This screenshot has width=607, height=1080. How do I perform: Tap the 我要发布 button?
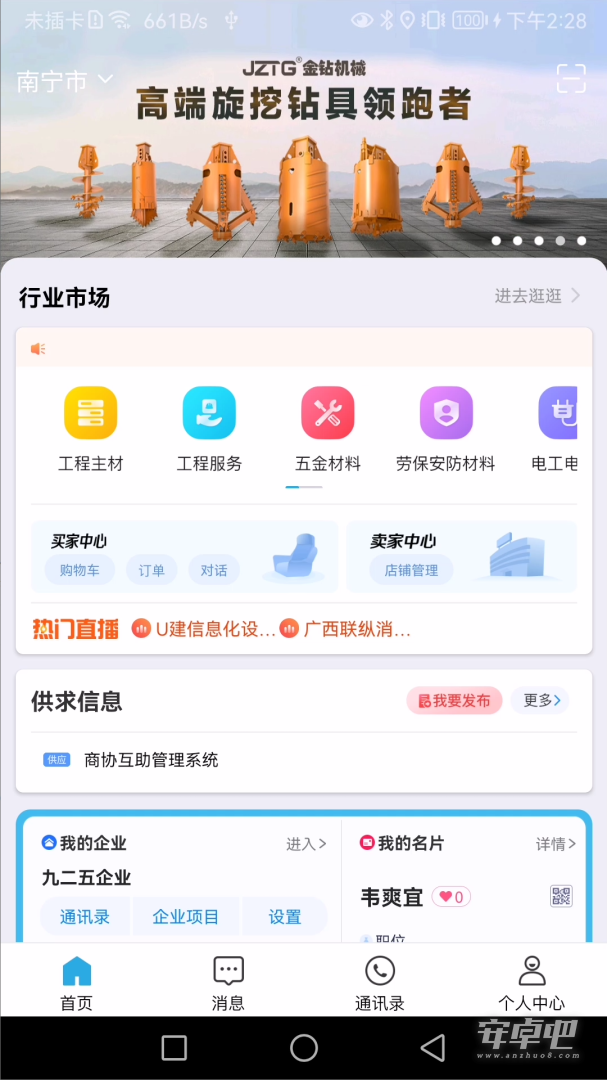[455, 700]
